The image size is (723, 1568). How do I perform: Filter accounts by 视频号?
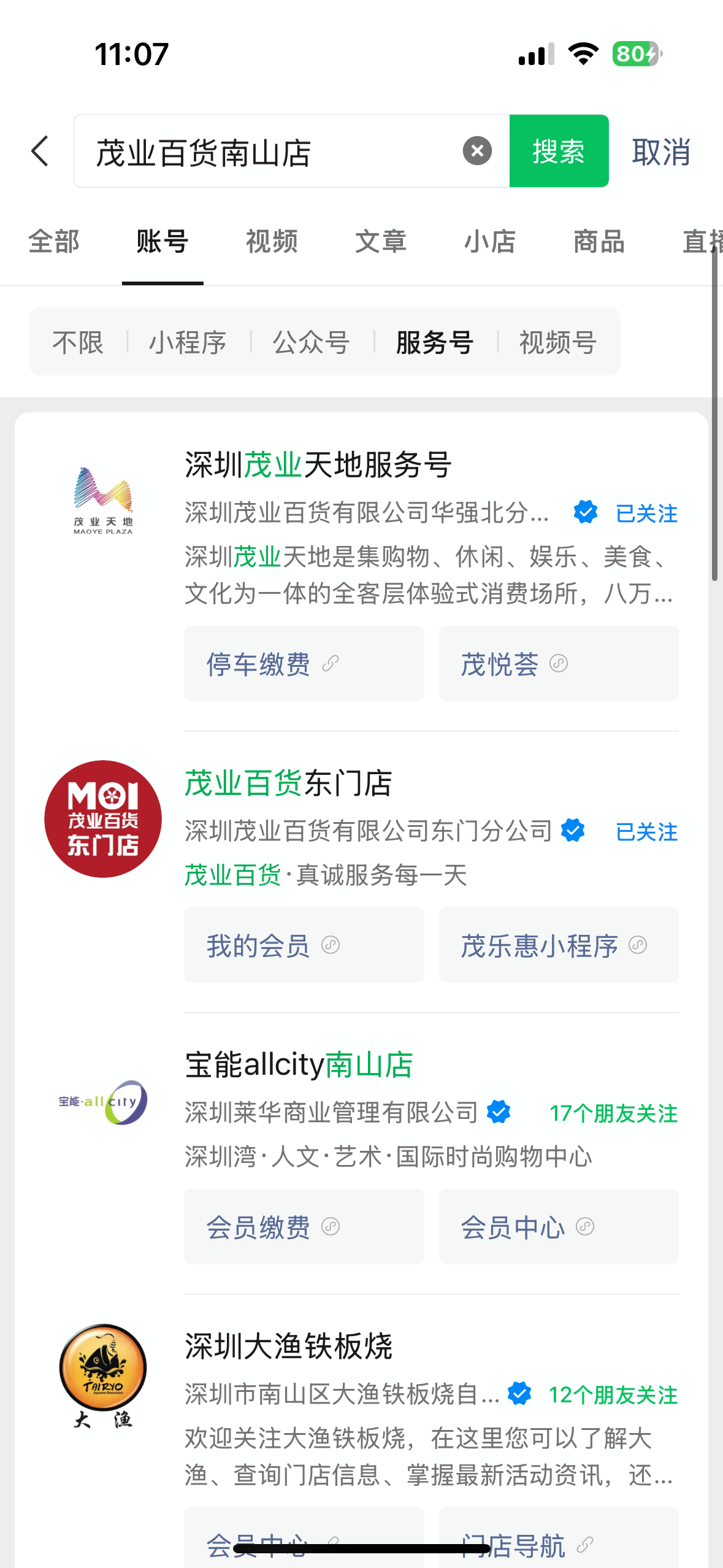coord(557,342)
